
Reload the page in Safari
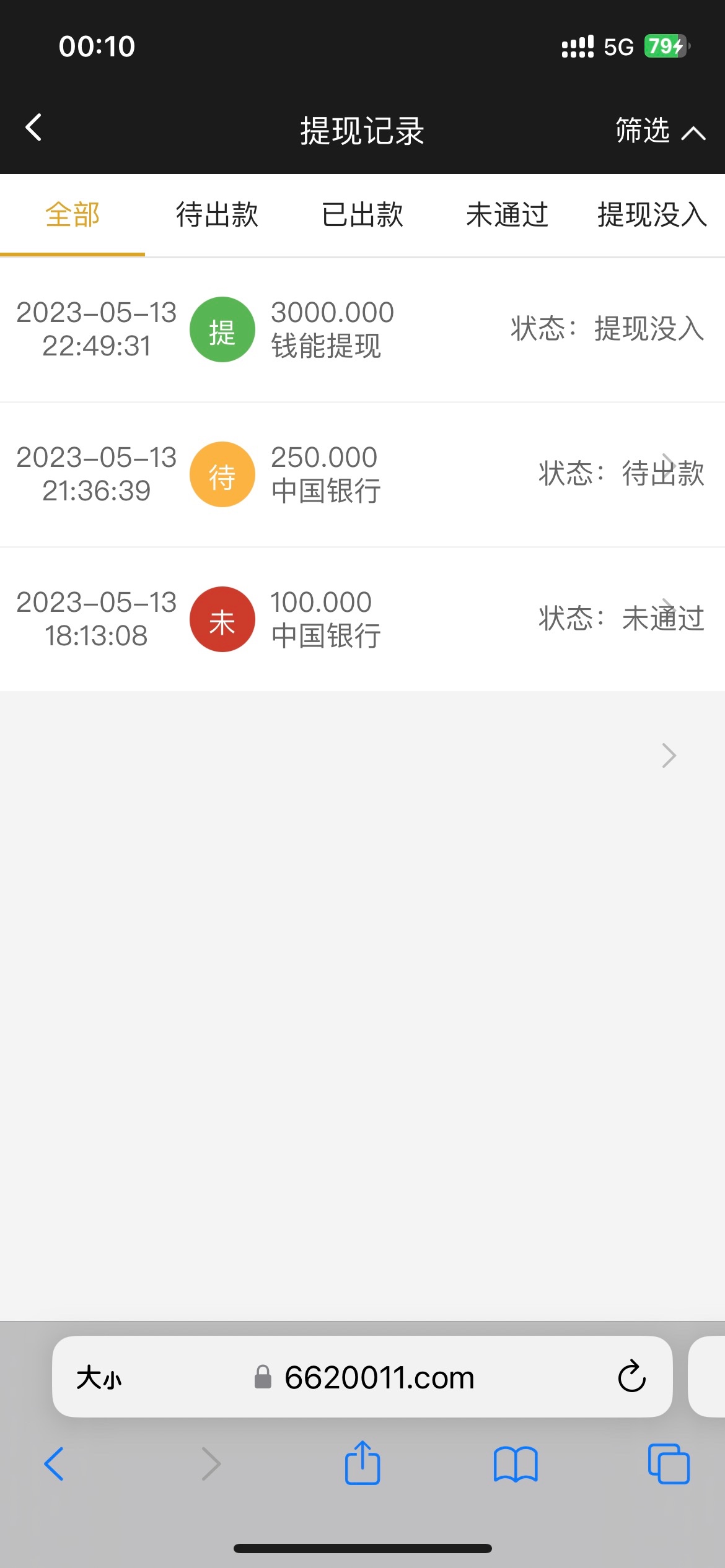click(x=631, y=1377)
